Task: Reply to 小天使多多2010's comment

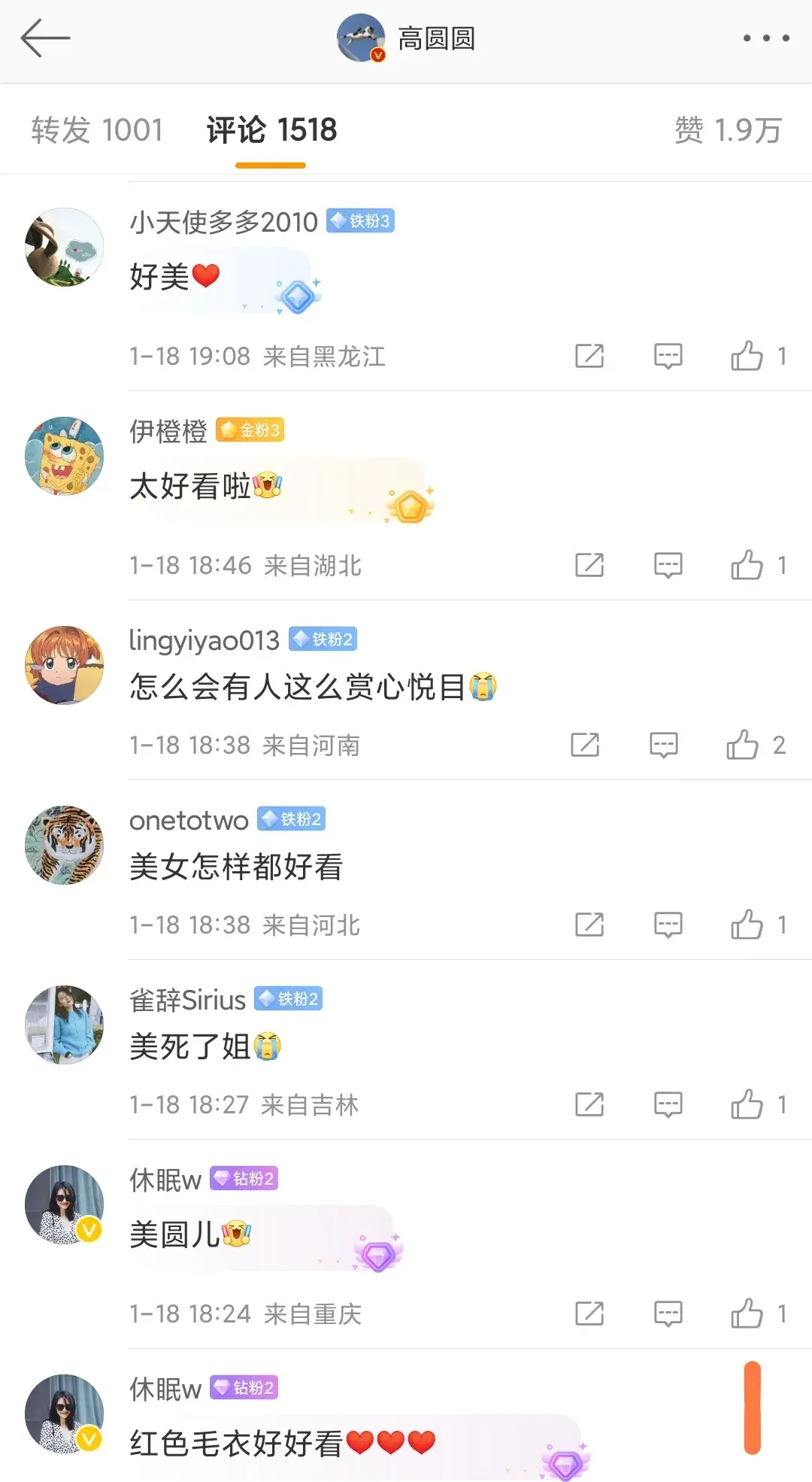Action: (x=668, y=356)
